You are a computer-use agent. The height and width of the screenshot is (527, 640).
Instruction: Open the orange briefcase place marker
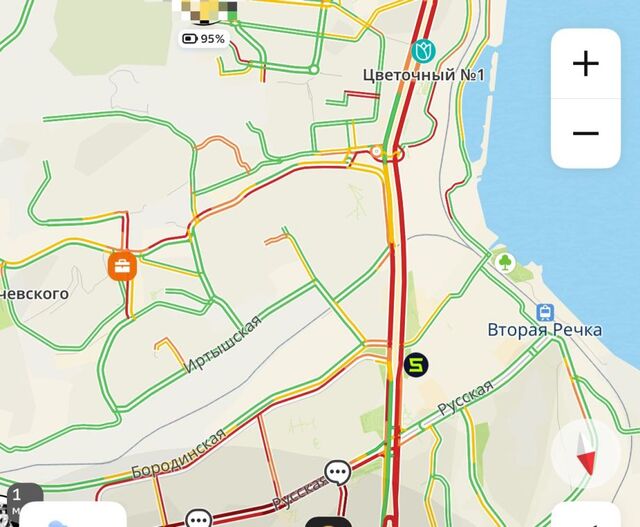(122, 266)
